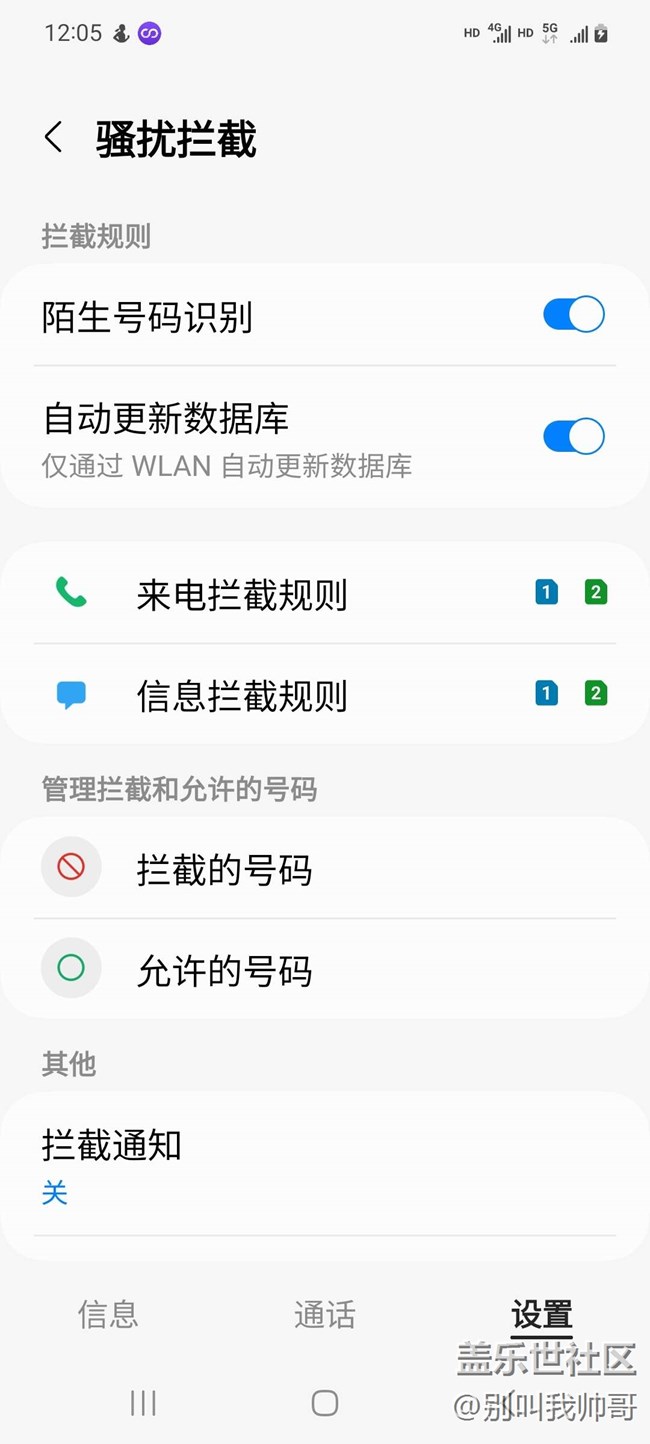Select the 设置 tab
The width and height of the screenshot is (650, 1444).
(541, 1315)
